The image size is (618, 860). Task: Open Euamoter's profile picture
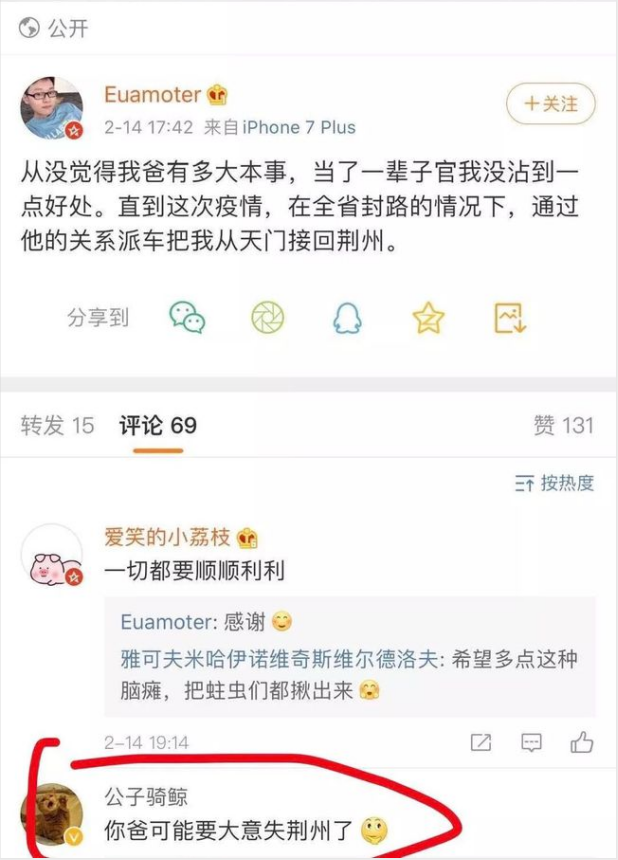coord(51,108)
